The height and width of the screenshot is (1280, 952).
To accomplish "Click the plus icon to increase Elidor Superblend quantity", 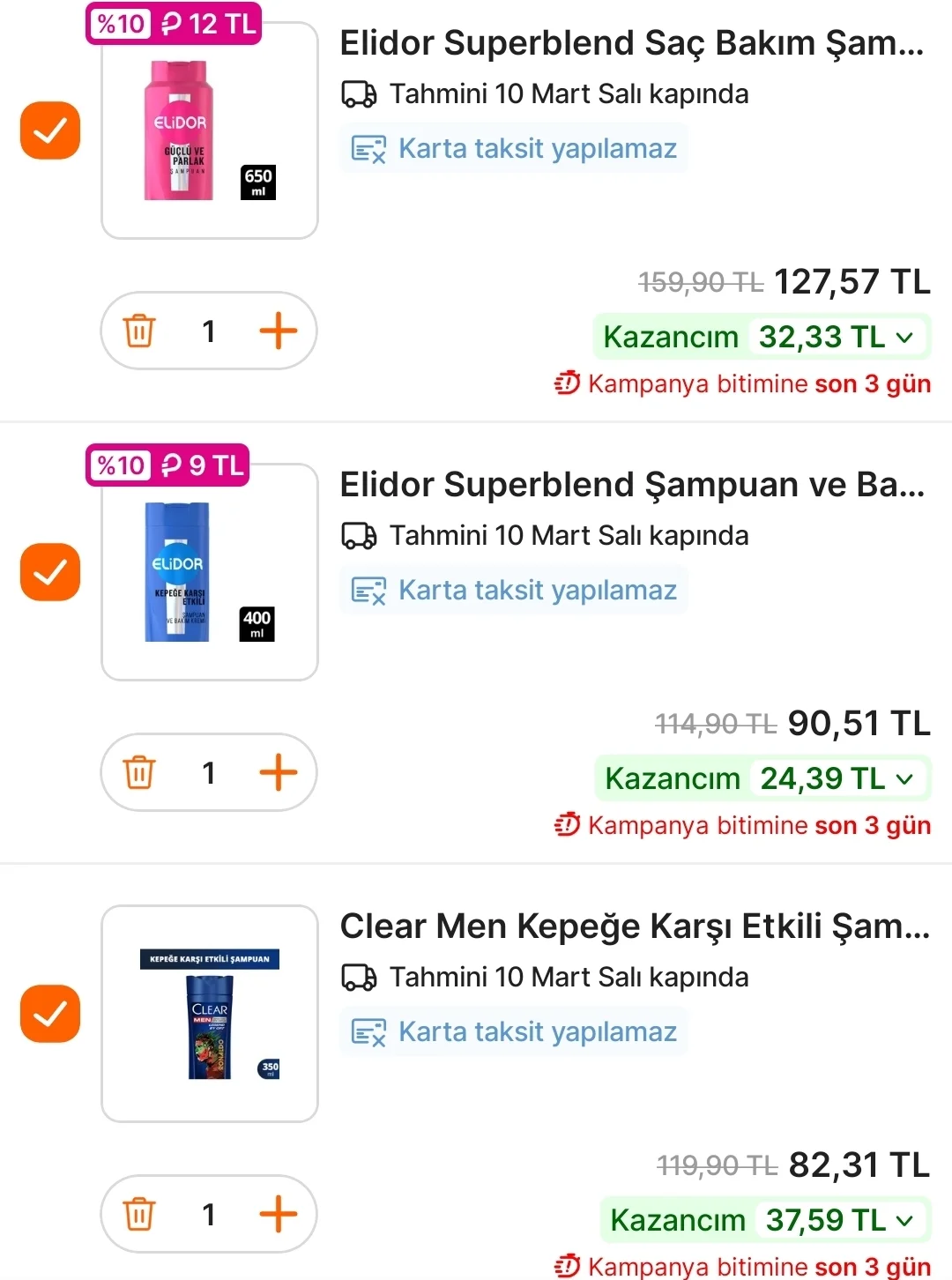I will point(279,331).
